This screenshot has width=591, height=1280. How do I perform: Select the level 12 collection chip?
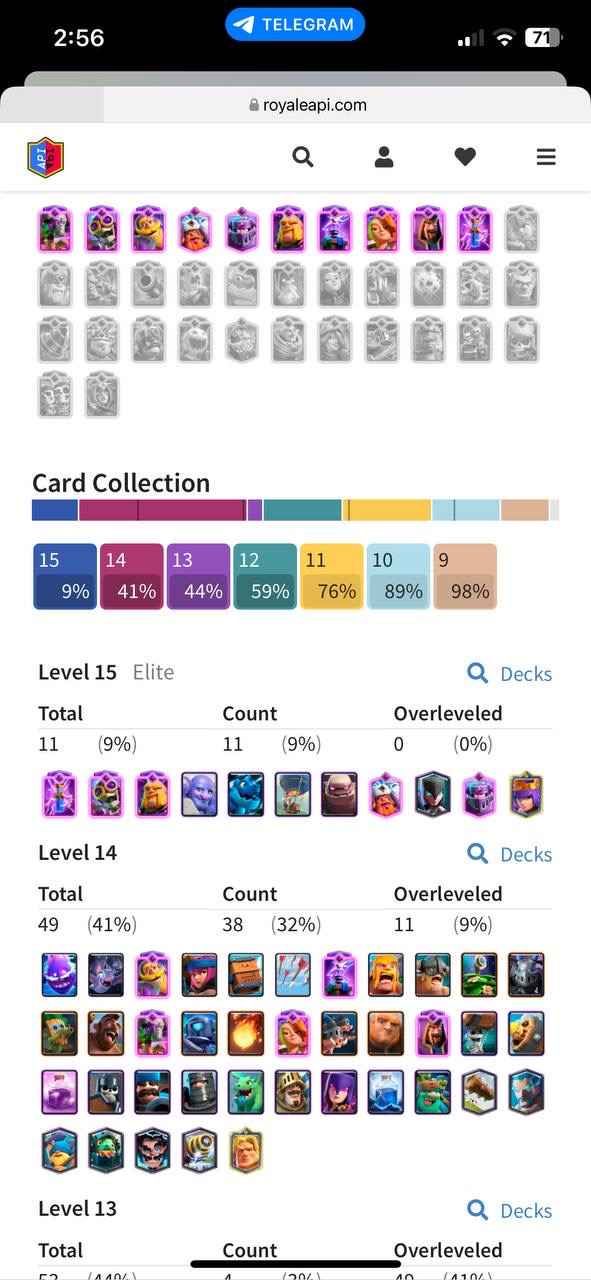click(x=265, y=576)
